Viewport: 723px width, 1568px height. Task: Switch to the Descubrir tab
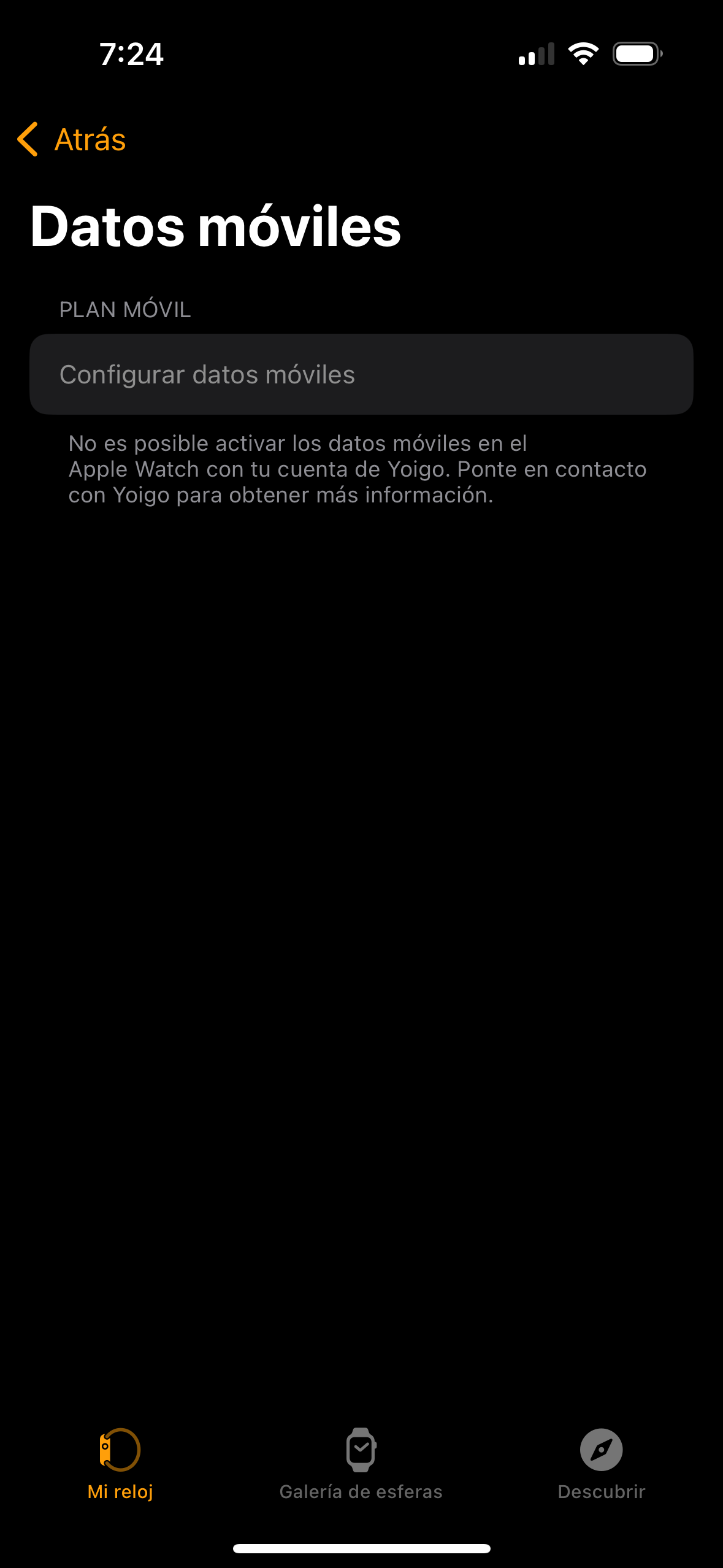click(601, 1463)
